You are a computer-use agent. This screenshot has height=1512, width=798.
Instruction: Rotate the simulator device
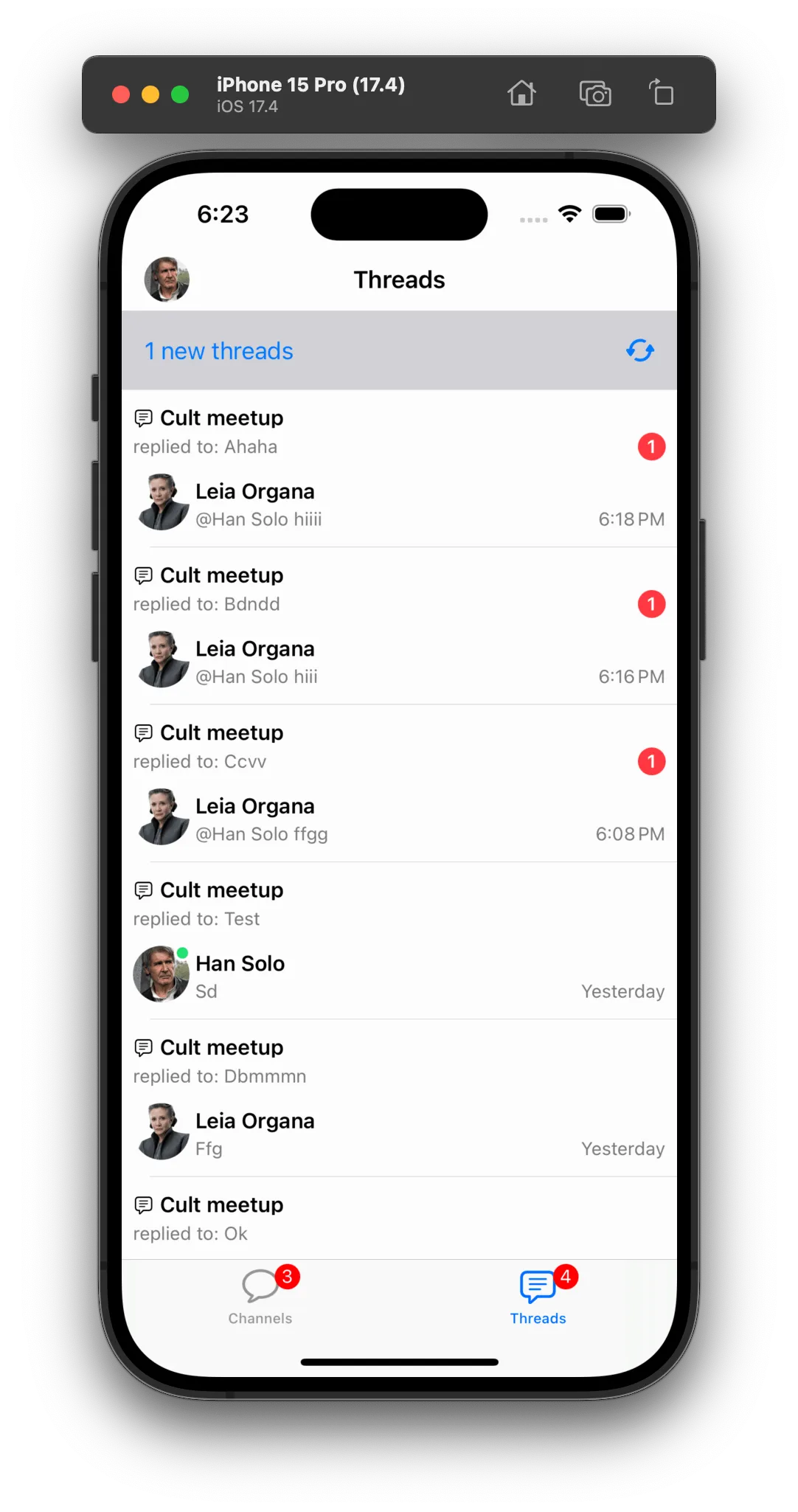(x=662, y=94)
